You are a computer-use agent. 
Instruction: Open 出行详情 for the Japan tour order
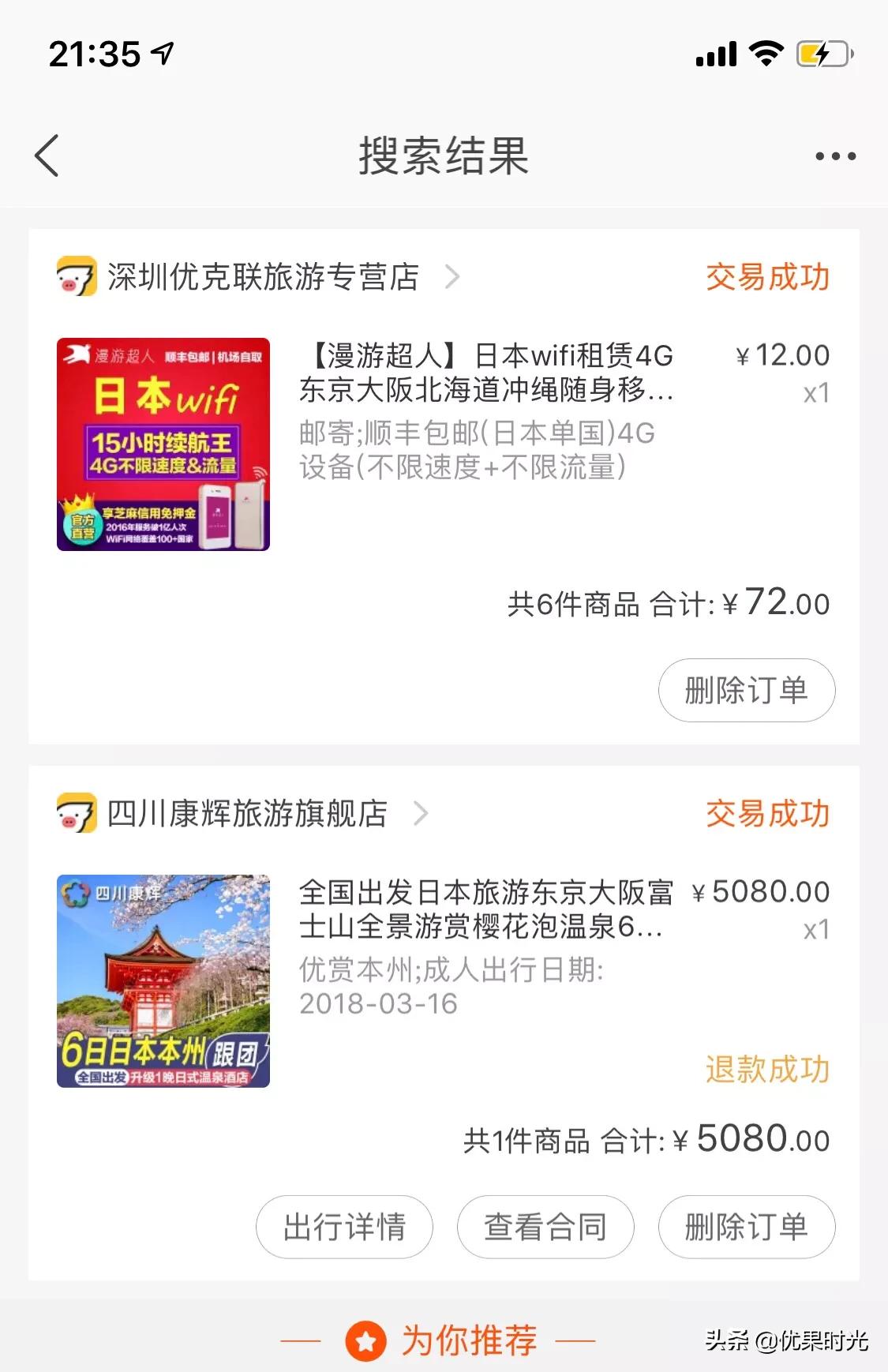coord(343,1227)
